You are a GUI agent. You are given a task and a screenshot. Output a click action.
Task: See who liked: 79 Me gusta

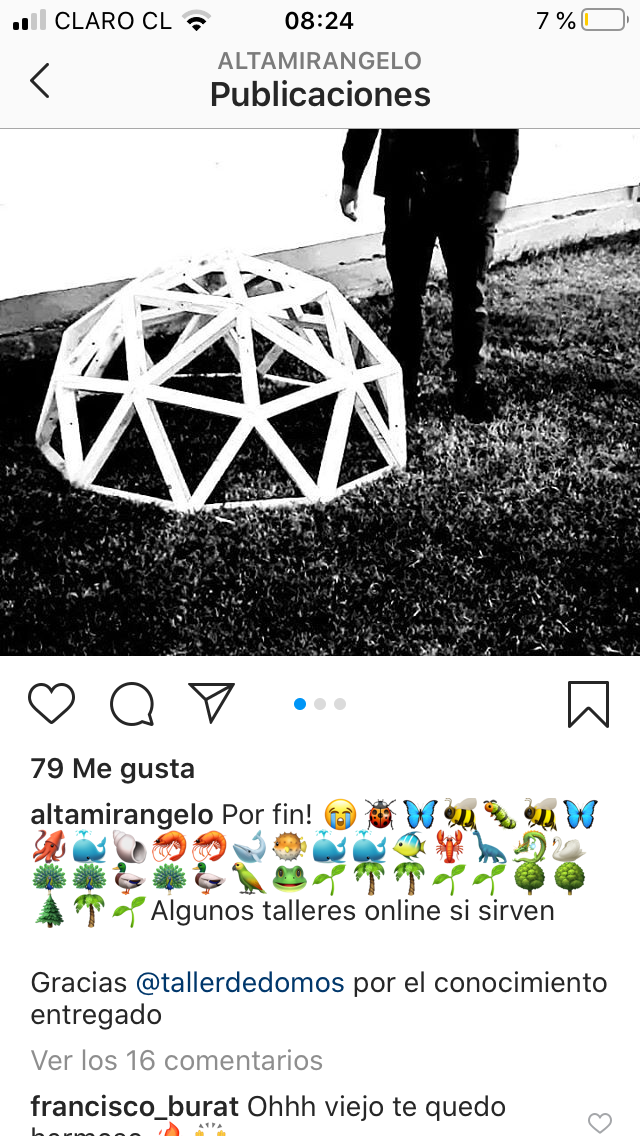pyautogui.click(x=113, y=768)
